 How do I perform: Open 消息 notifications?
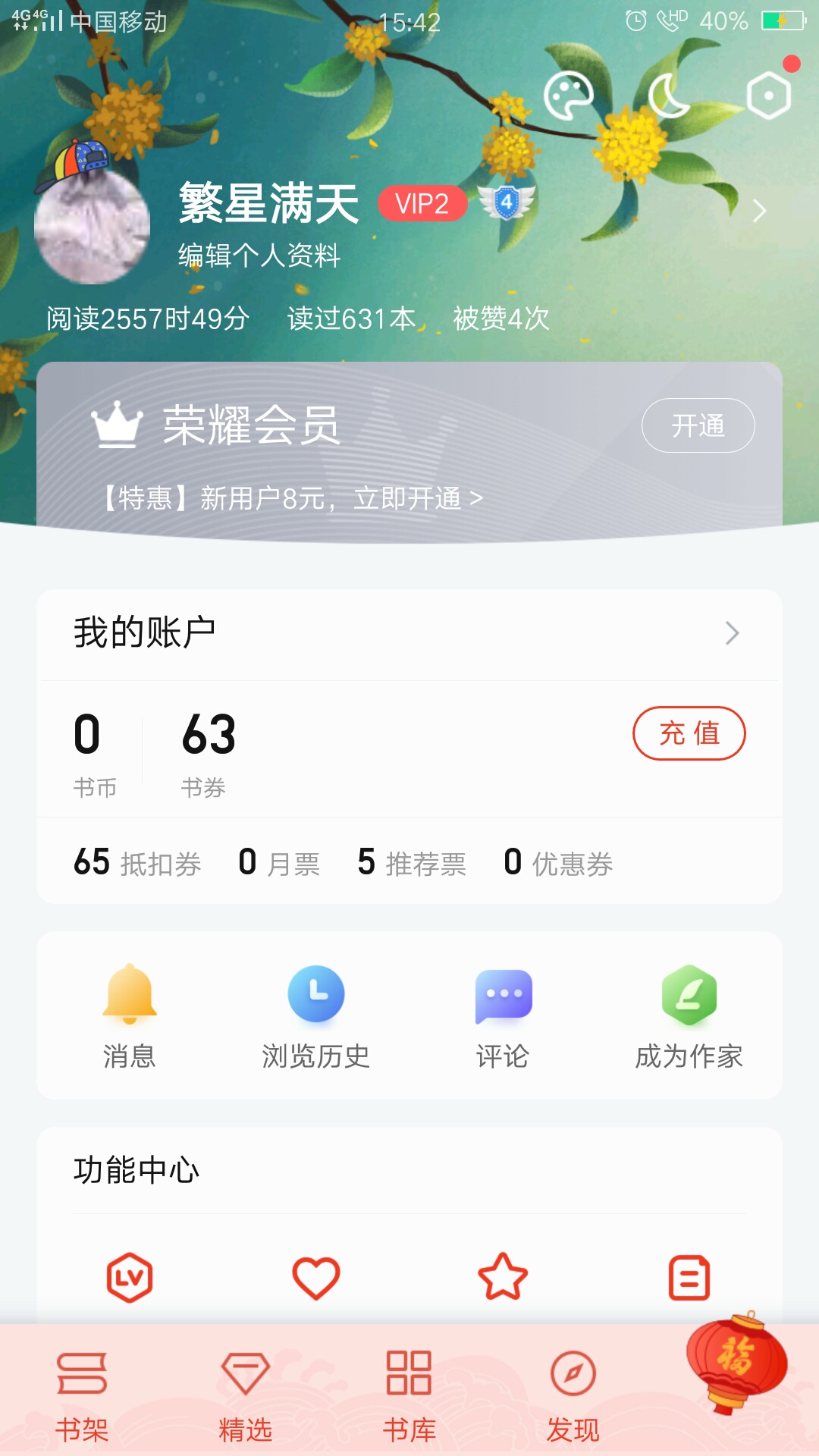tap(130, 1016)
